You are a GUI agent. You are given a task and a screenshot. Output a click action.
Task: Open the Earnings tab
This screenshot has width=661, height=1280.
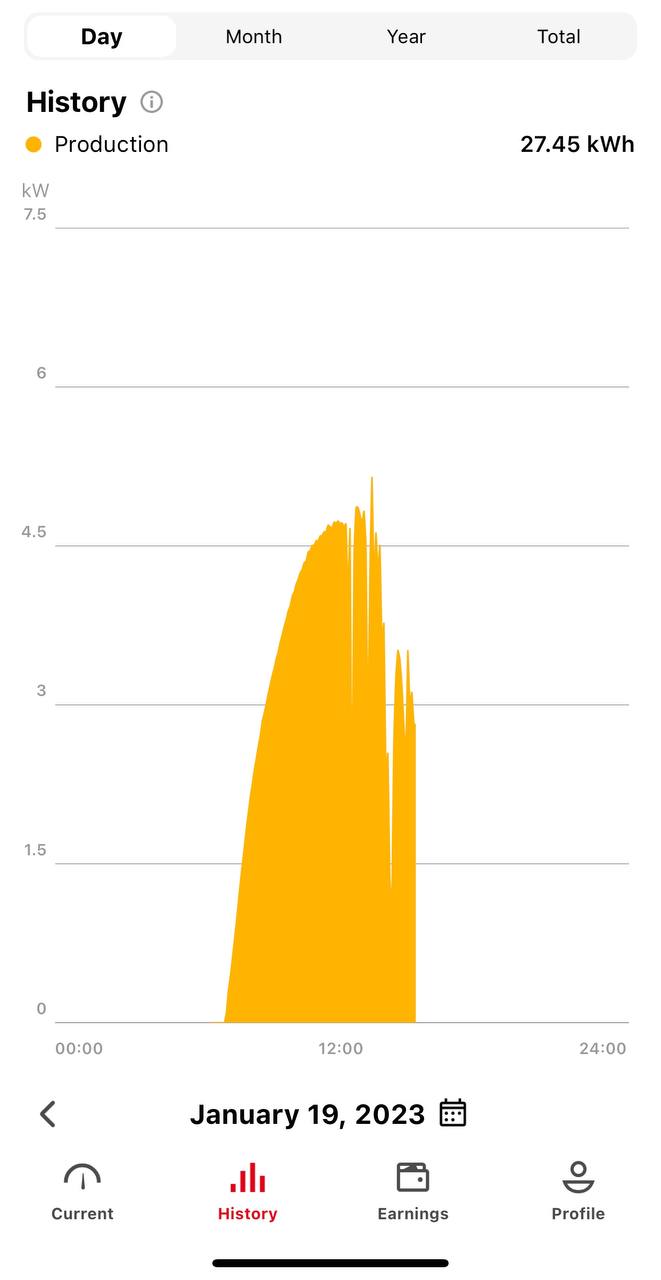(412, 1191)
